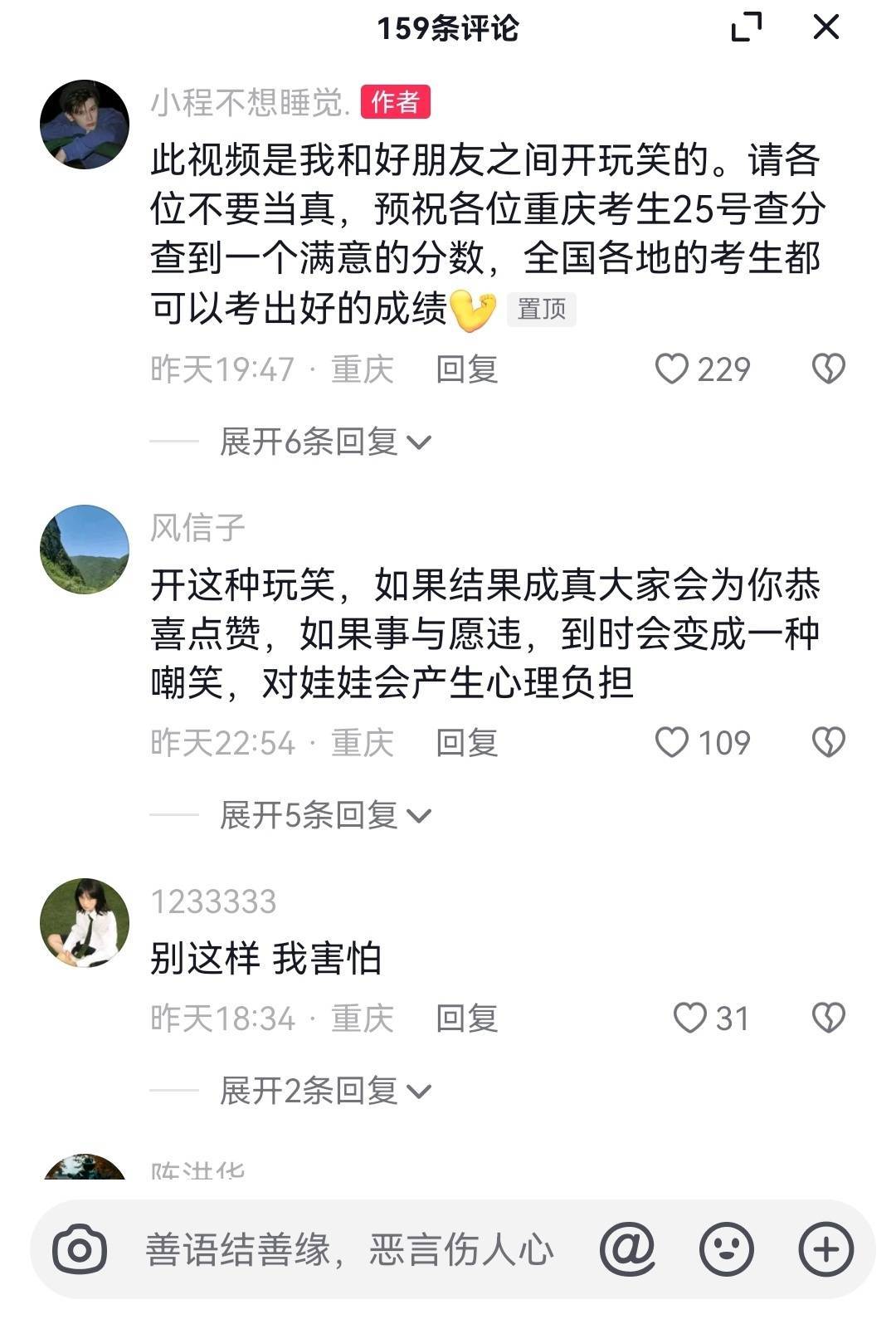Dislike 风信子's comment

click(x=828, y=743)
